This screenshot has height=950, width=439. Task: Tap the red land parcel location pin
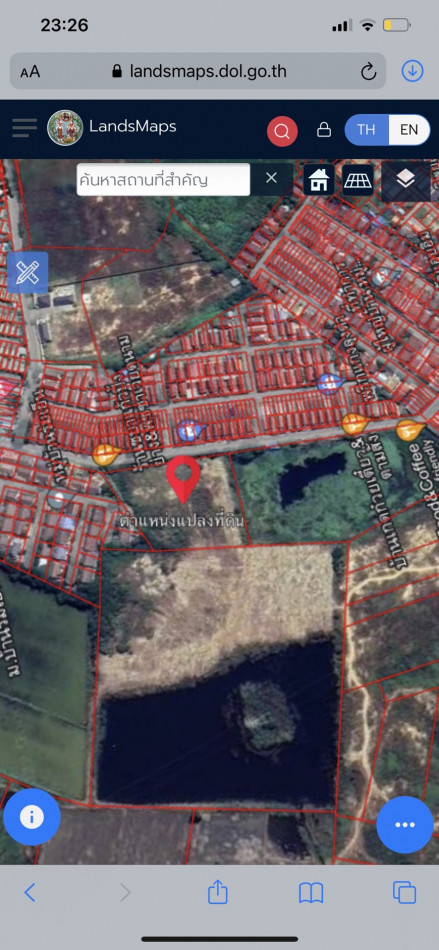[183, 479]
